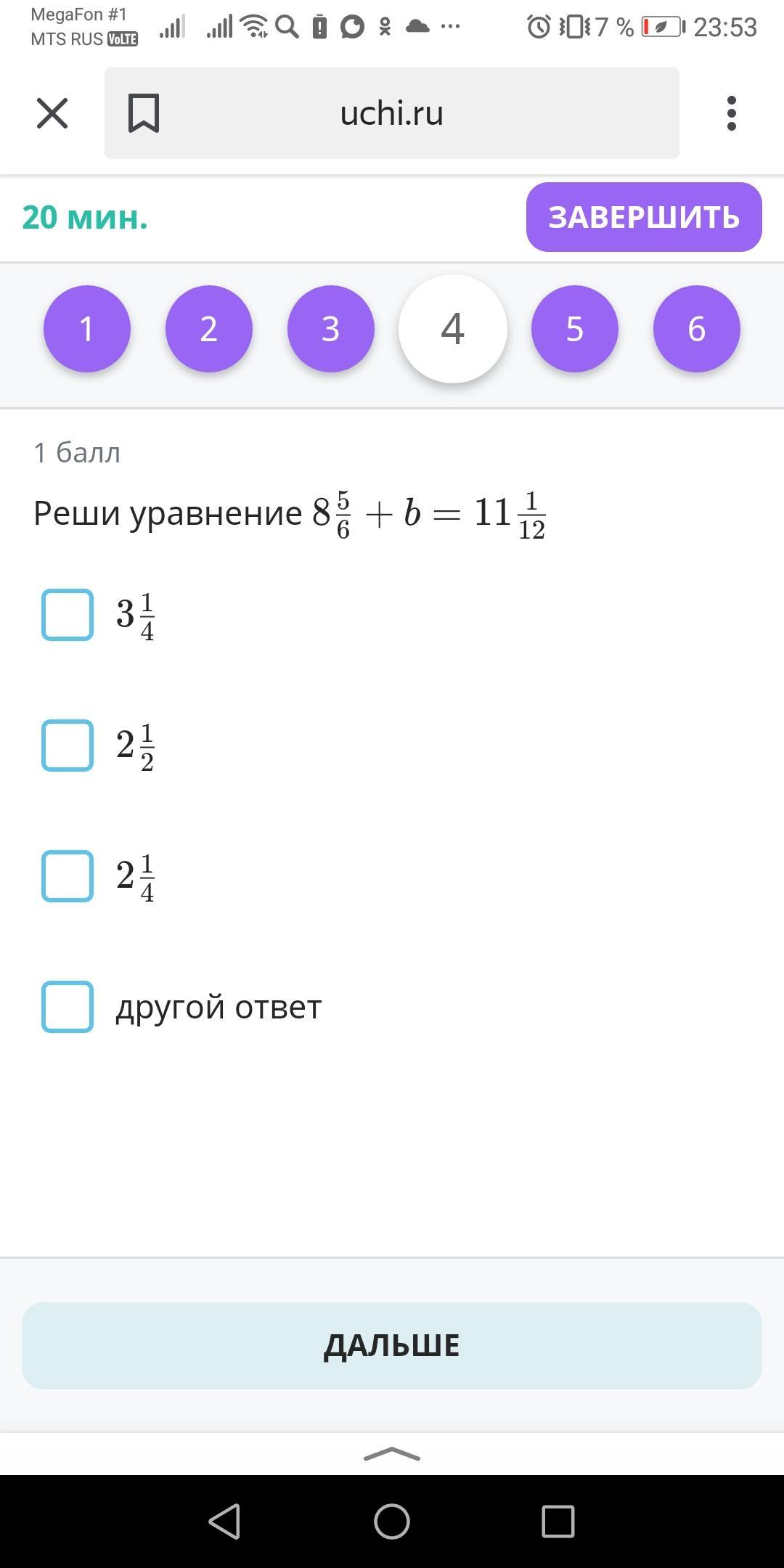Go to question 1
The height and width of the screenshot is (1568, 784).
point(87,329)
